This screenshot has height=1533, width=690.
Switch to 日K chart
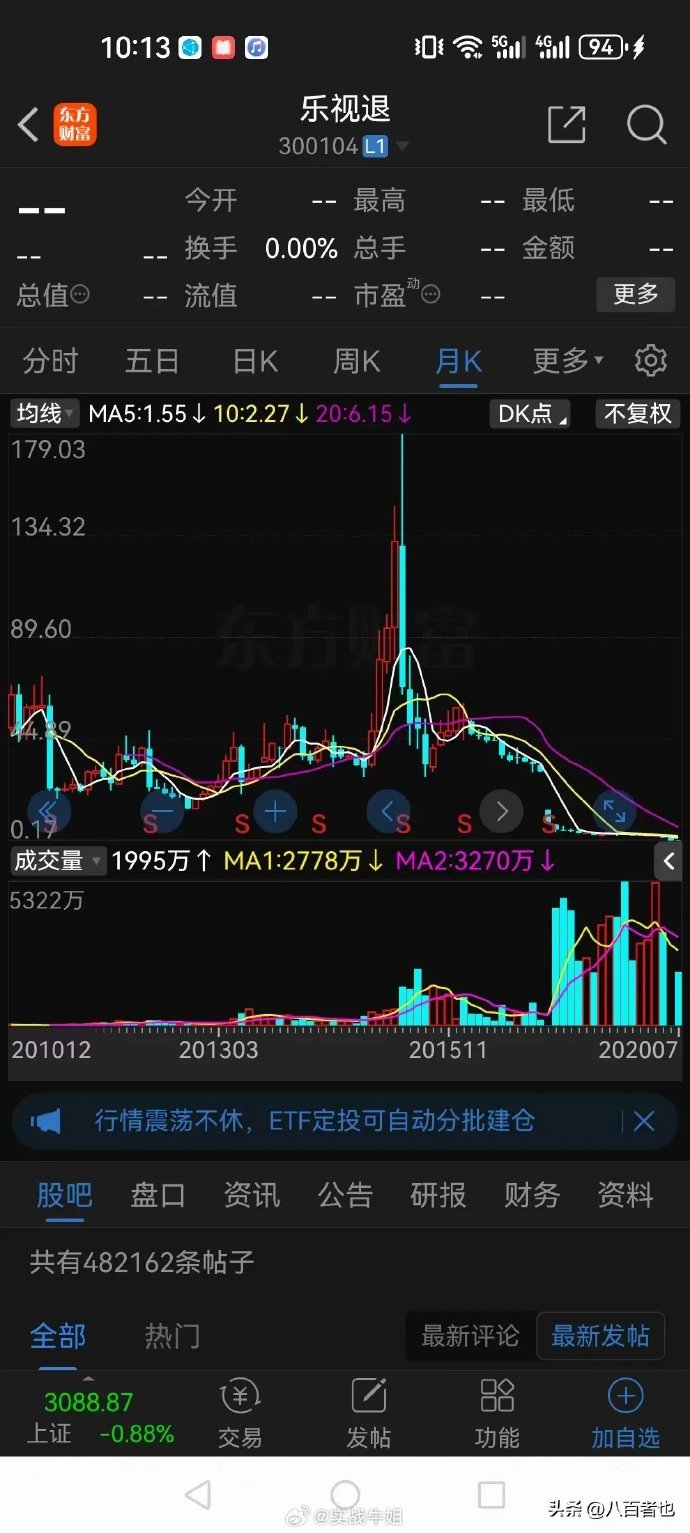[255, 361]
